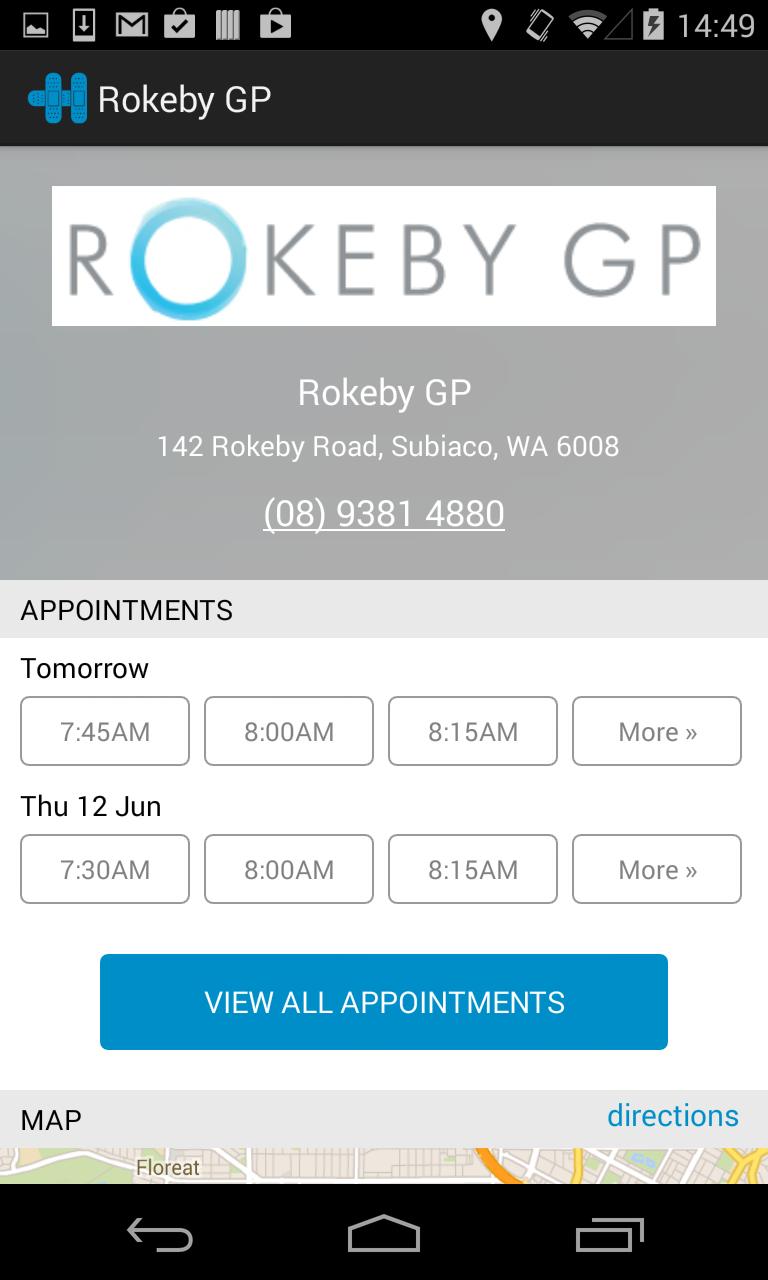Tap the Rokeby GP app icon
This screenshot has width=768, height=1280.
tap(57, 99)
